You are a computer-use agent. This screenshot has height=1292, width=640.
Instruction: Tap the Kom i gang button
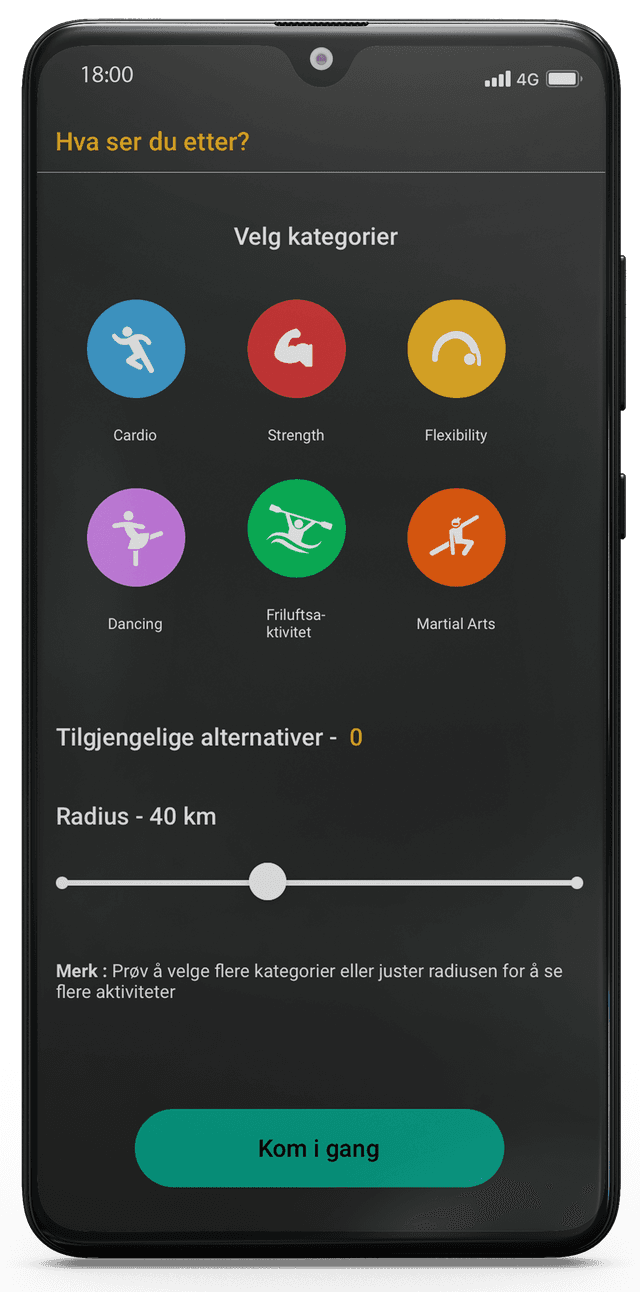[319, 1148]
